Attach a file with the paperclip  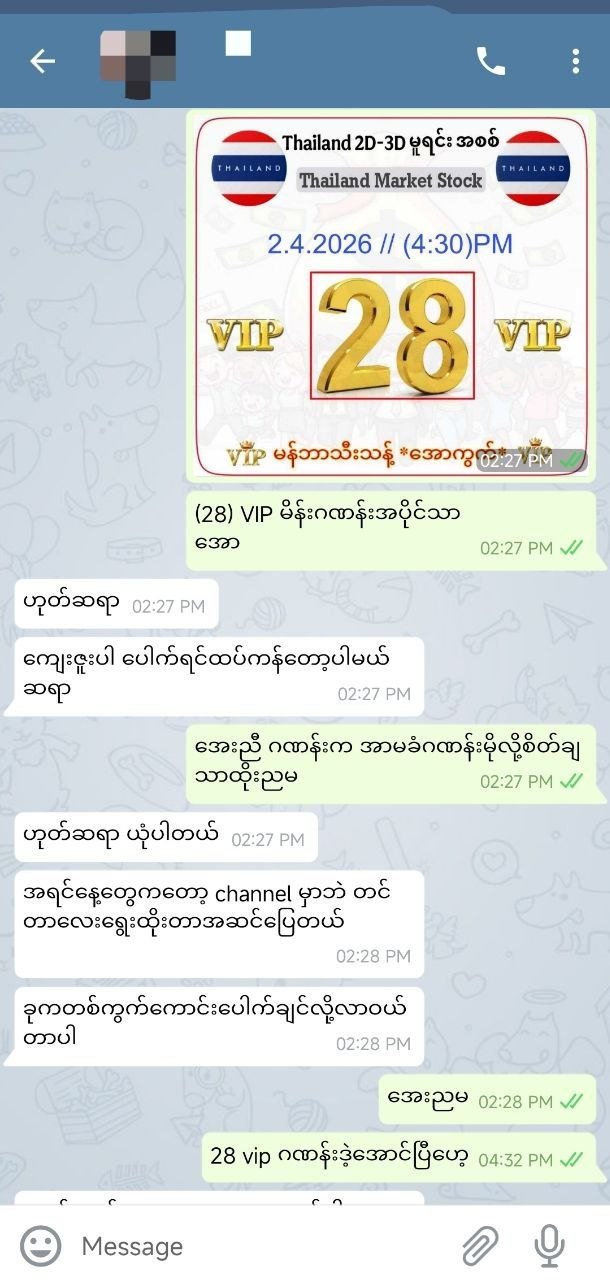click(480, 1245)
